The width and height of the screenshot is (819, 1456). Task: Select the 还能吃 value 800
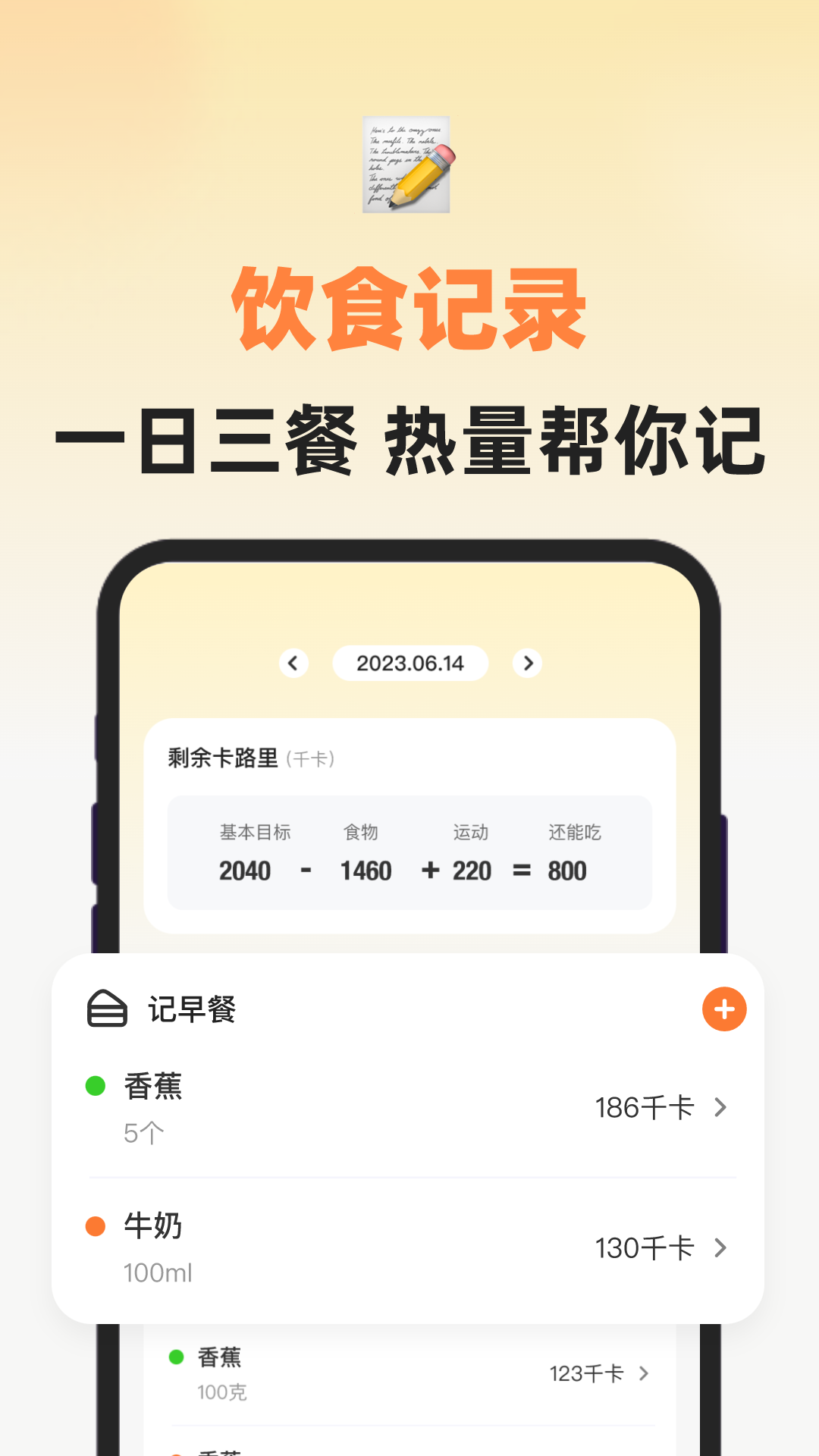tap(566, 871)
